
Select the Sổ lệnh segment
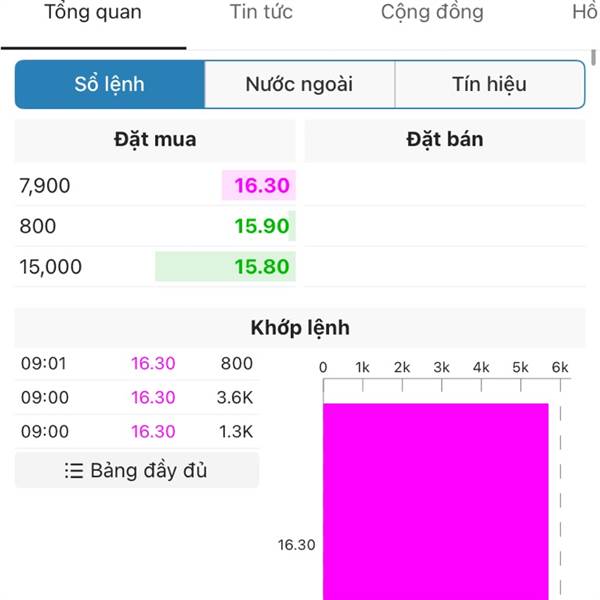[110, 85]
